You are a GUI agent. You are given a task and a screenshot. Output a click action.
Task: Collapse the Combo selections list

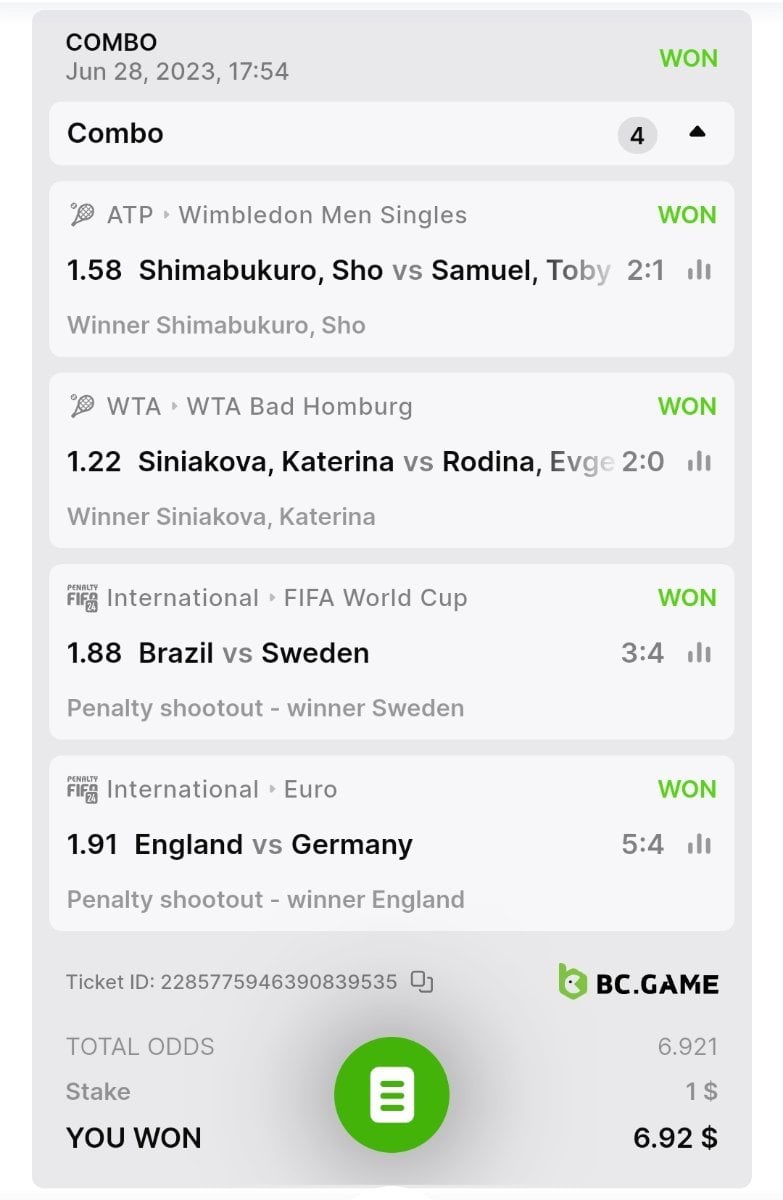coord(697,133)
